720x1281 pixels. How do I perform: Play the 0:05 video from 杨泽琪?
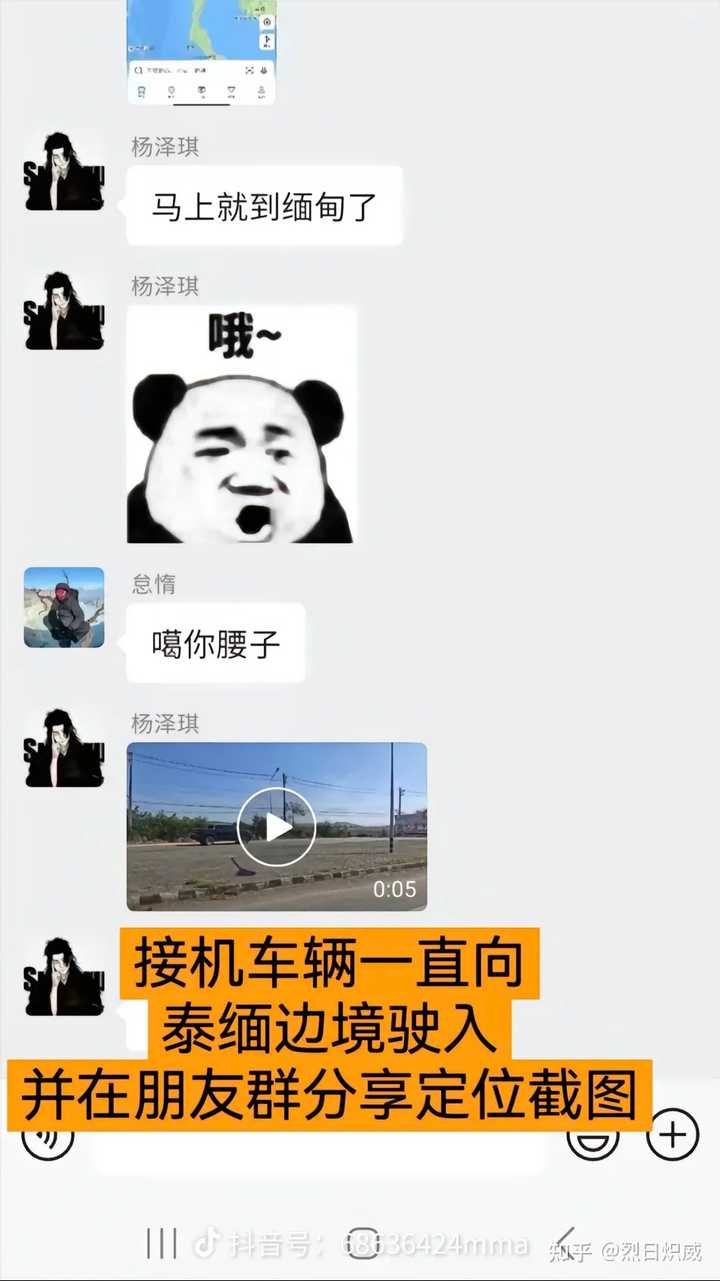276,827
